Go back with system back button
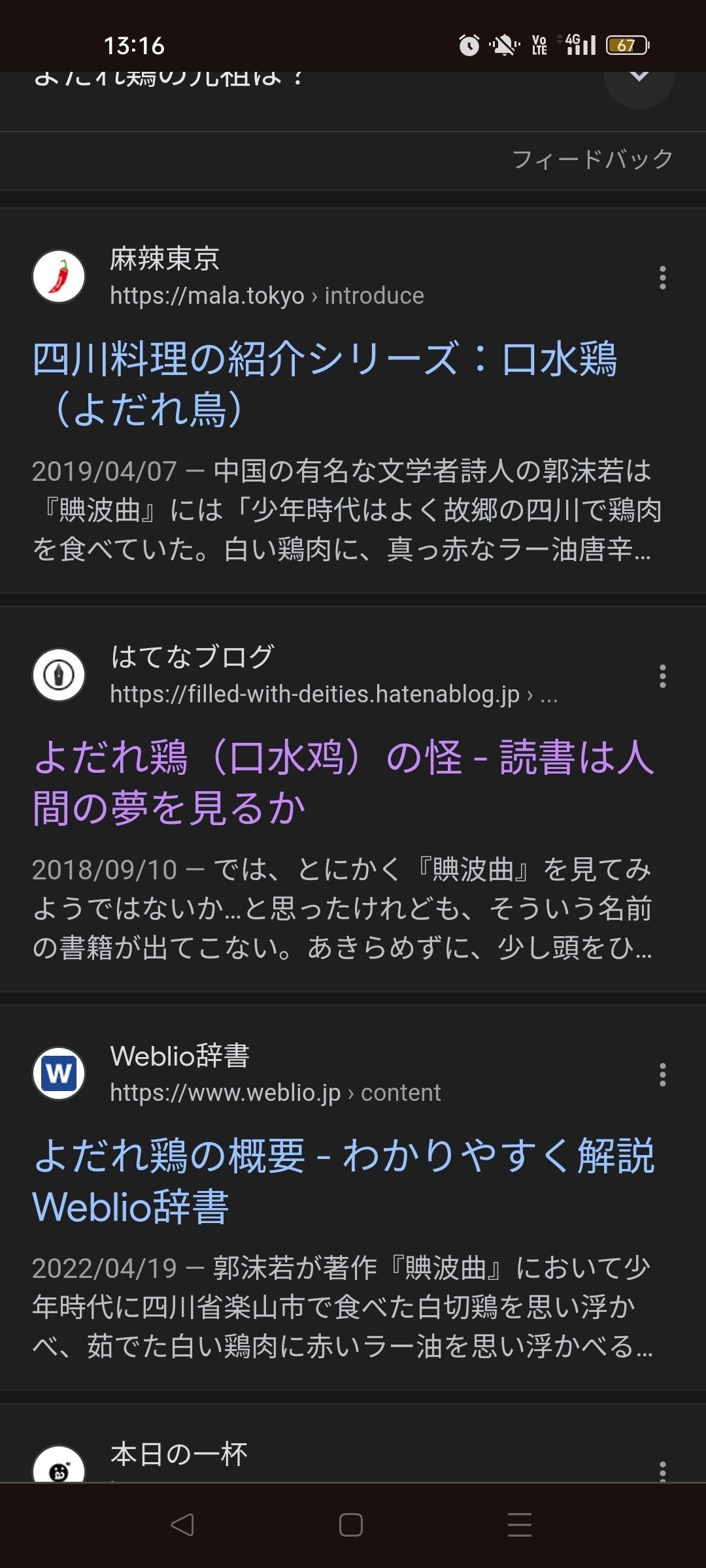This screenshot has width=706, height=1568. point(182,1525)
